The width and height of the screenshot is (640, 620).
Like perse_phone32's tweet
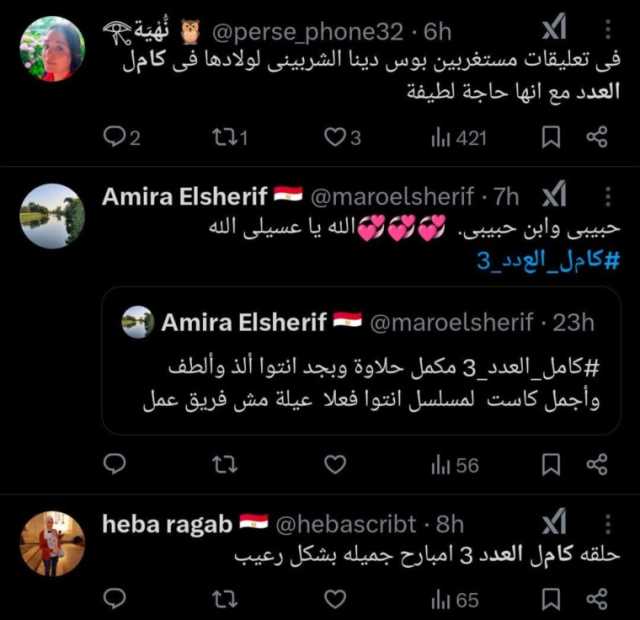click(337, 138)
